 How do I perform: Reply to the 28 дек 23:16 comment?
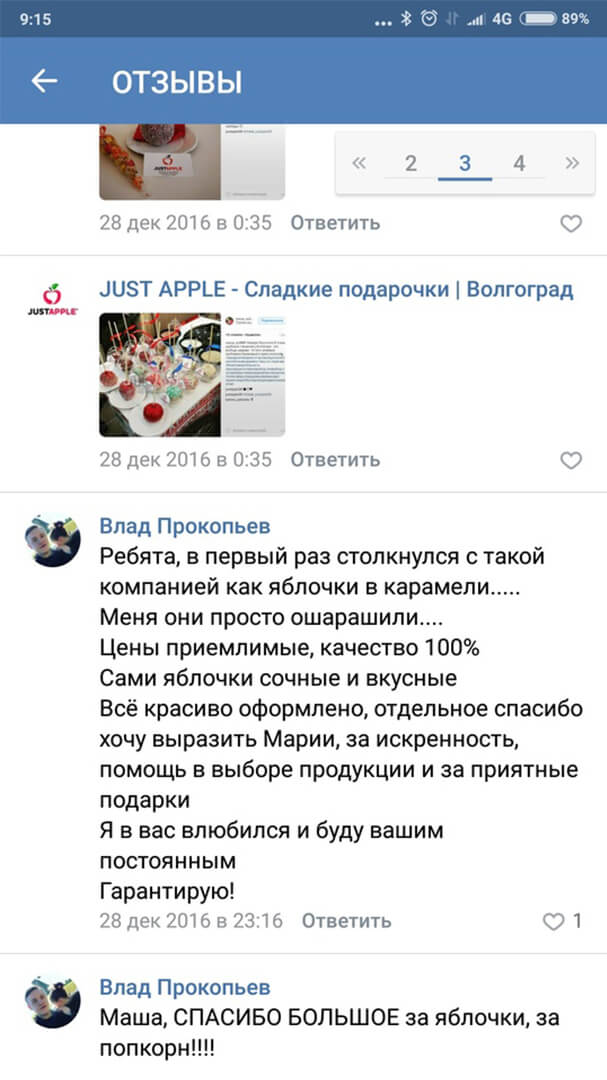[347, 921]
